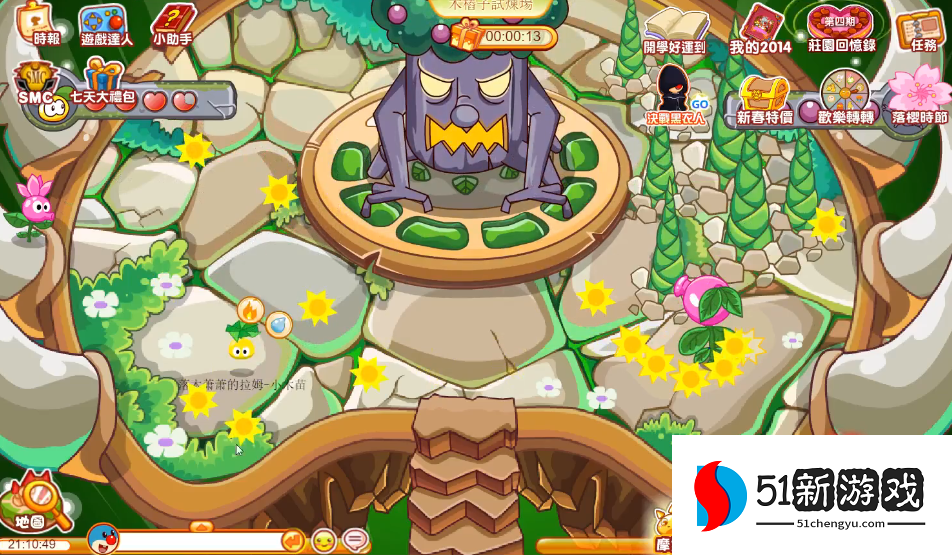Open the emoji smiley picker
The width and height of the screenshot is (952, 555).
324,541
